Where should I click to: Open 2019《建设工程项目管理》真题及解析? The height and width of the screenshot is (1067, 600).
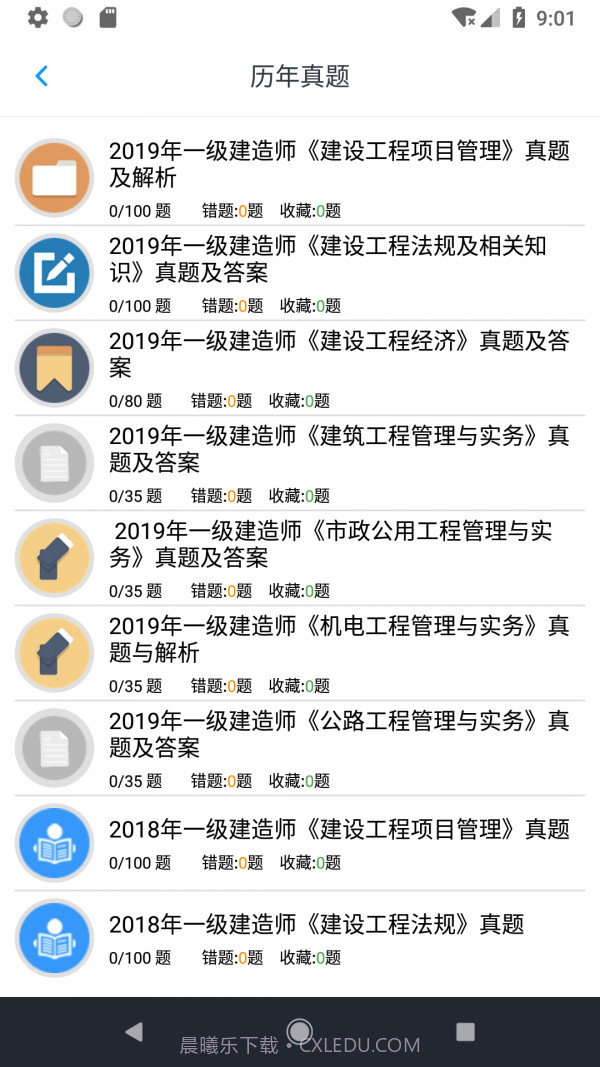click(x=338, y=164)
